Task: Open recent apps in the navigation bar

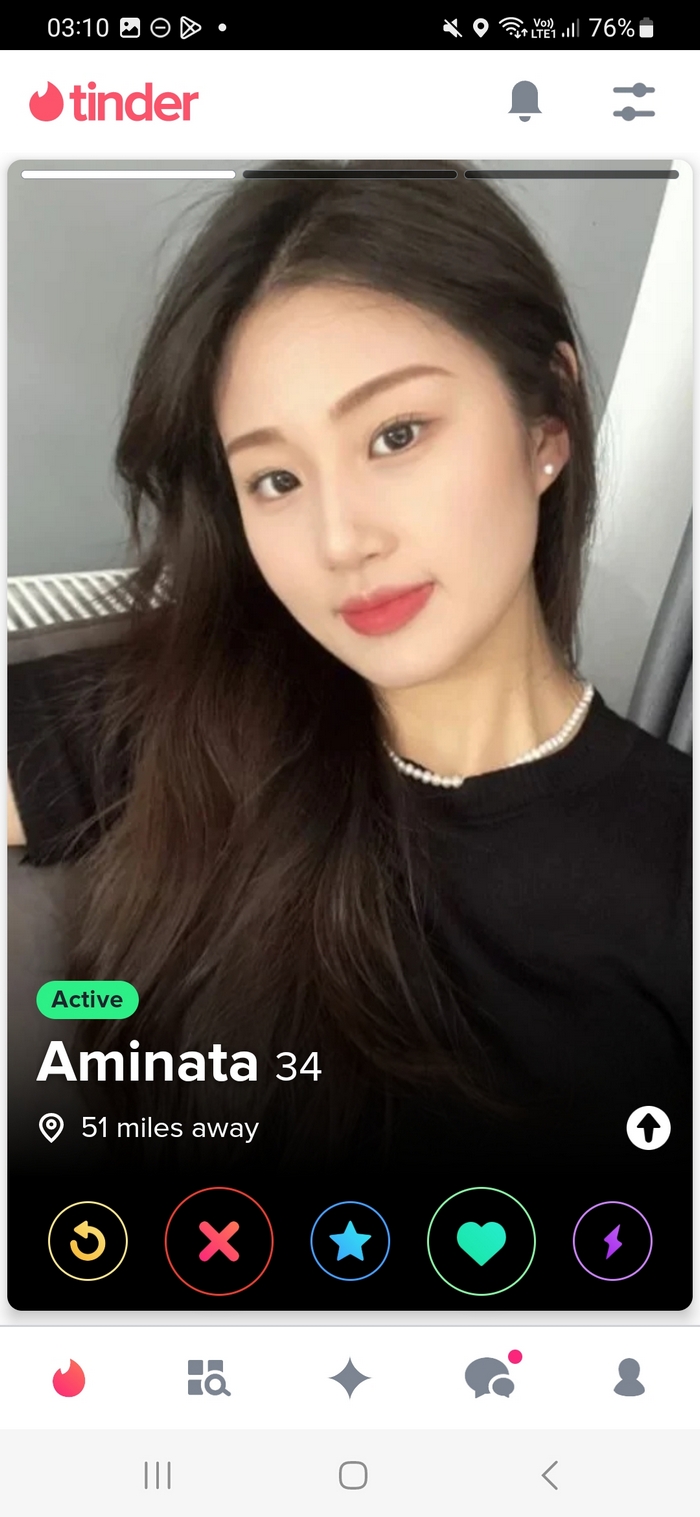Action: click(157, 1474)
